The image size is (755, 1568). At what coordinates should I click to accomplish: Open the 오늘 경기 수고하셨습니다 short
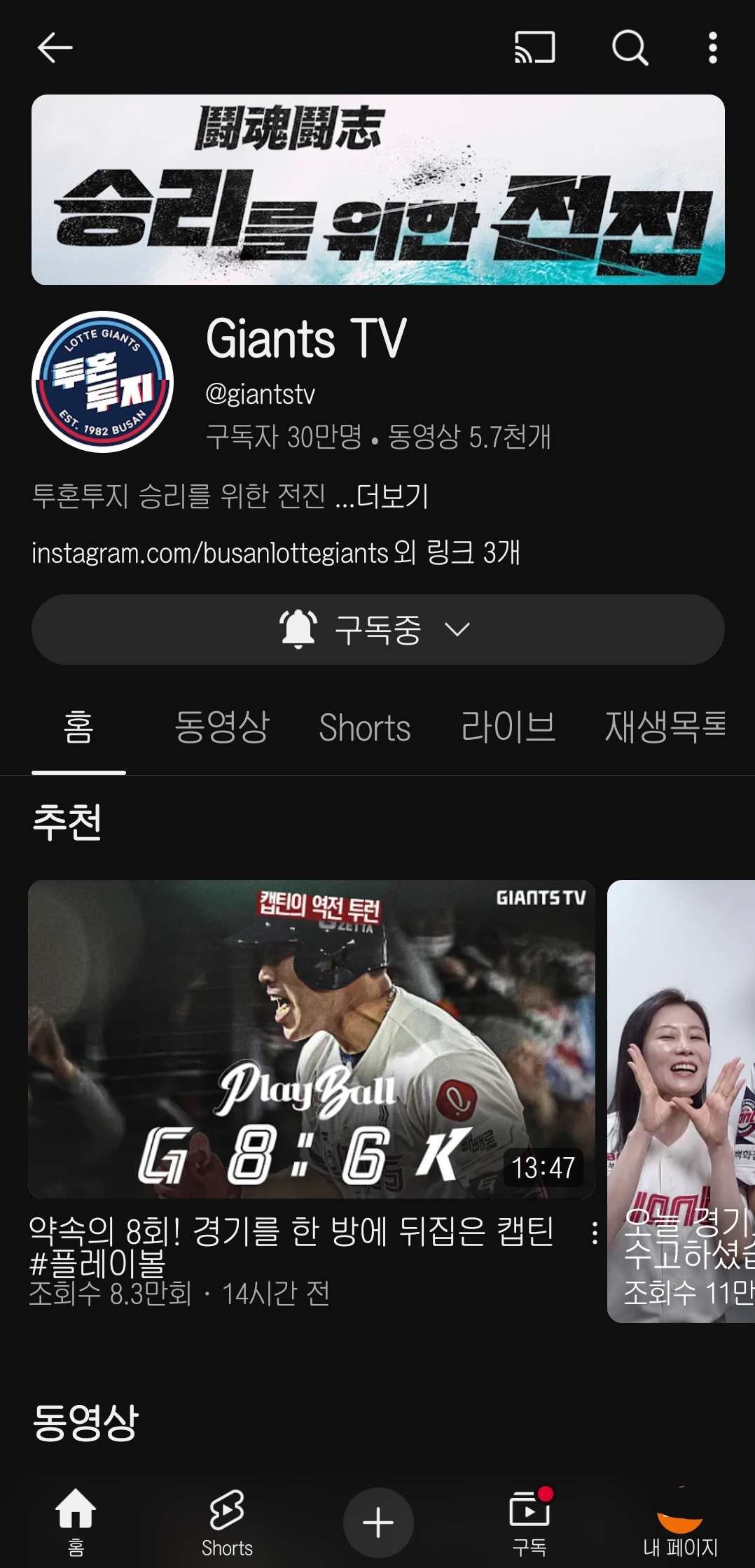[681, 1100]
